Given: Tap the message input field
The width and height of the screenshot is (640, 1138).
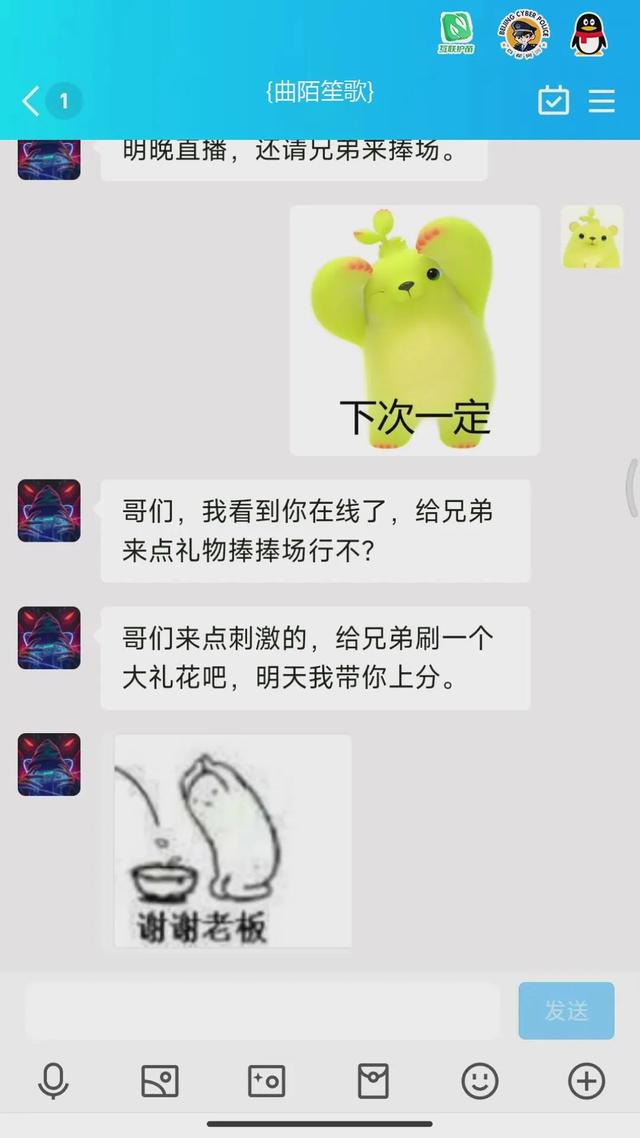Looking at the screenshot, I should point(262,1011).
